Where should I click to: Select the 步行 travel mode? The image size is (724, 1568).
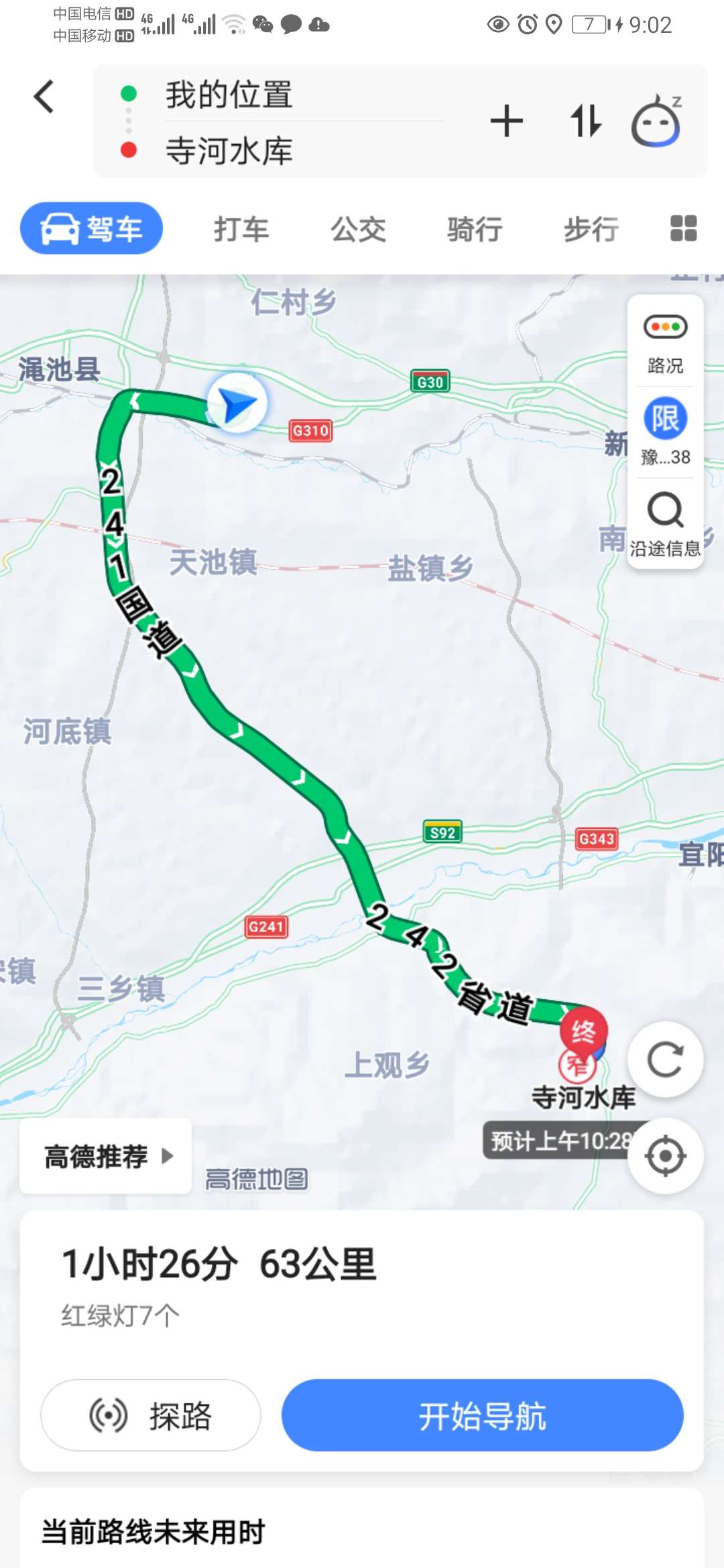tap(591, 229)
